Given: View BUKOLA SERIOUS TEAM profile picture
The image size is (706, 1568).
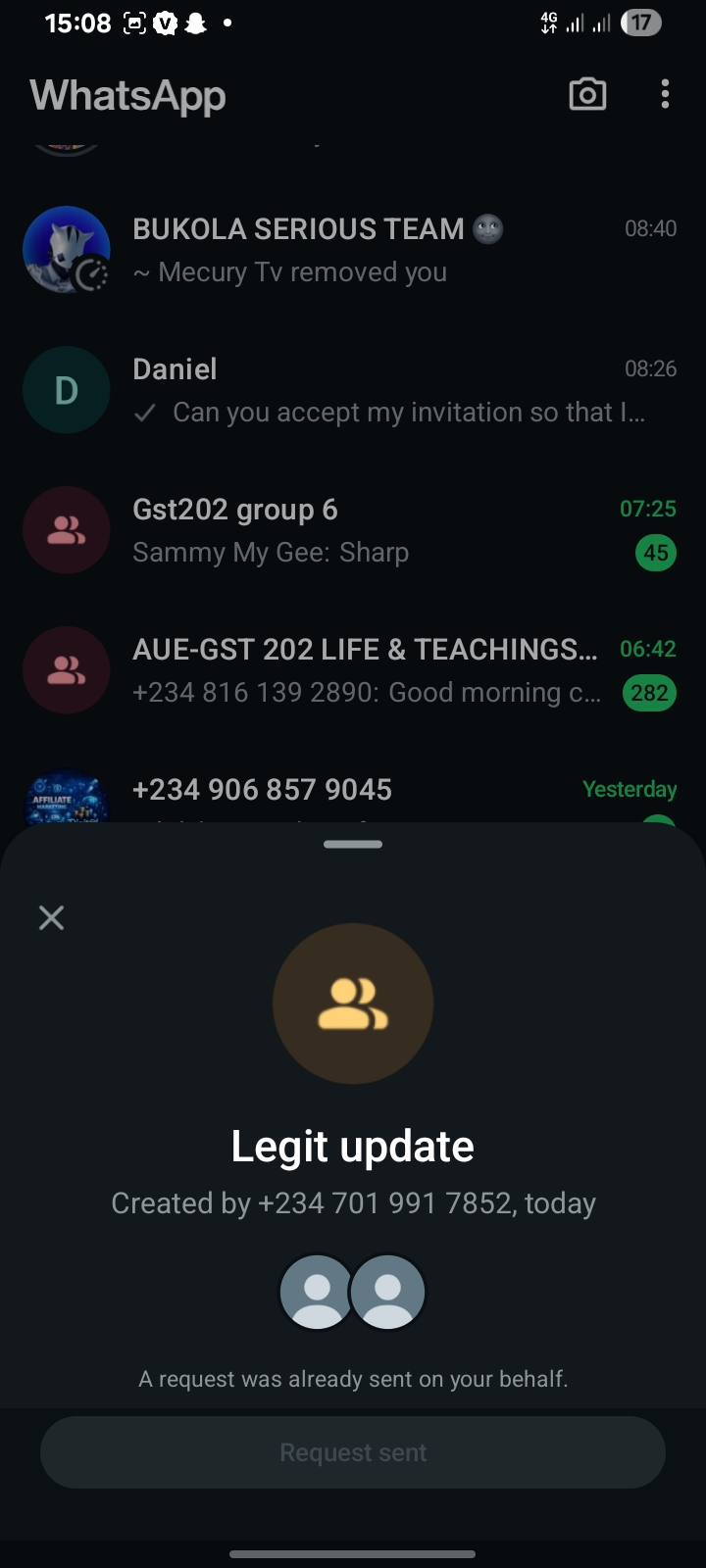Looking at the screenshot, I should pos(67,250).
